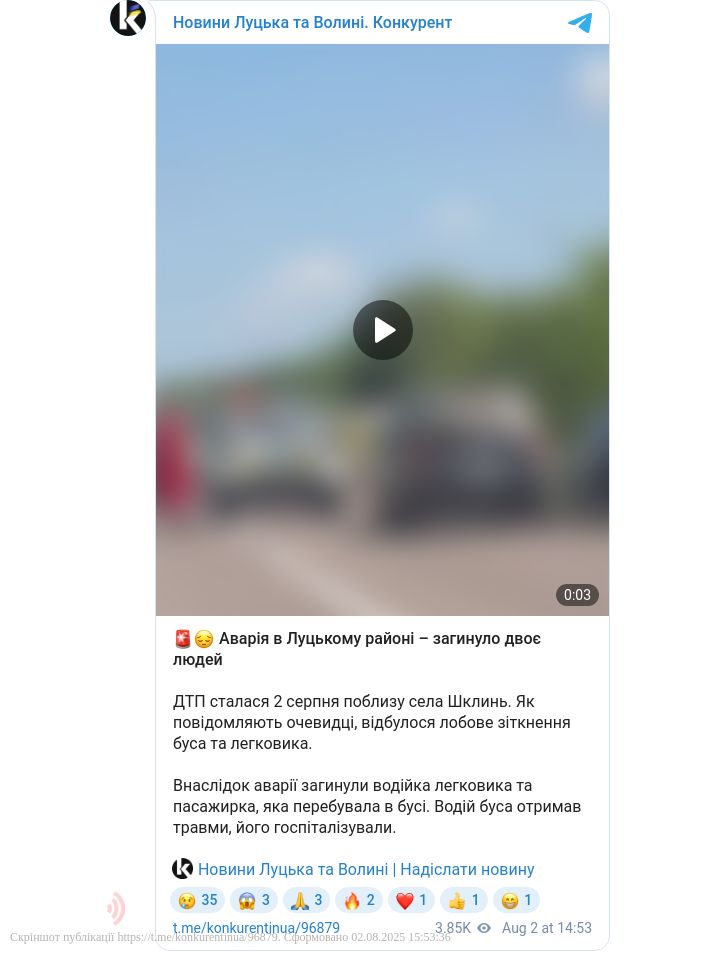Screen dimensions: 720x955
Task: Open the t.me/konkurentinua/96879 post link
Action: click(x=256, y=928)
